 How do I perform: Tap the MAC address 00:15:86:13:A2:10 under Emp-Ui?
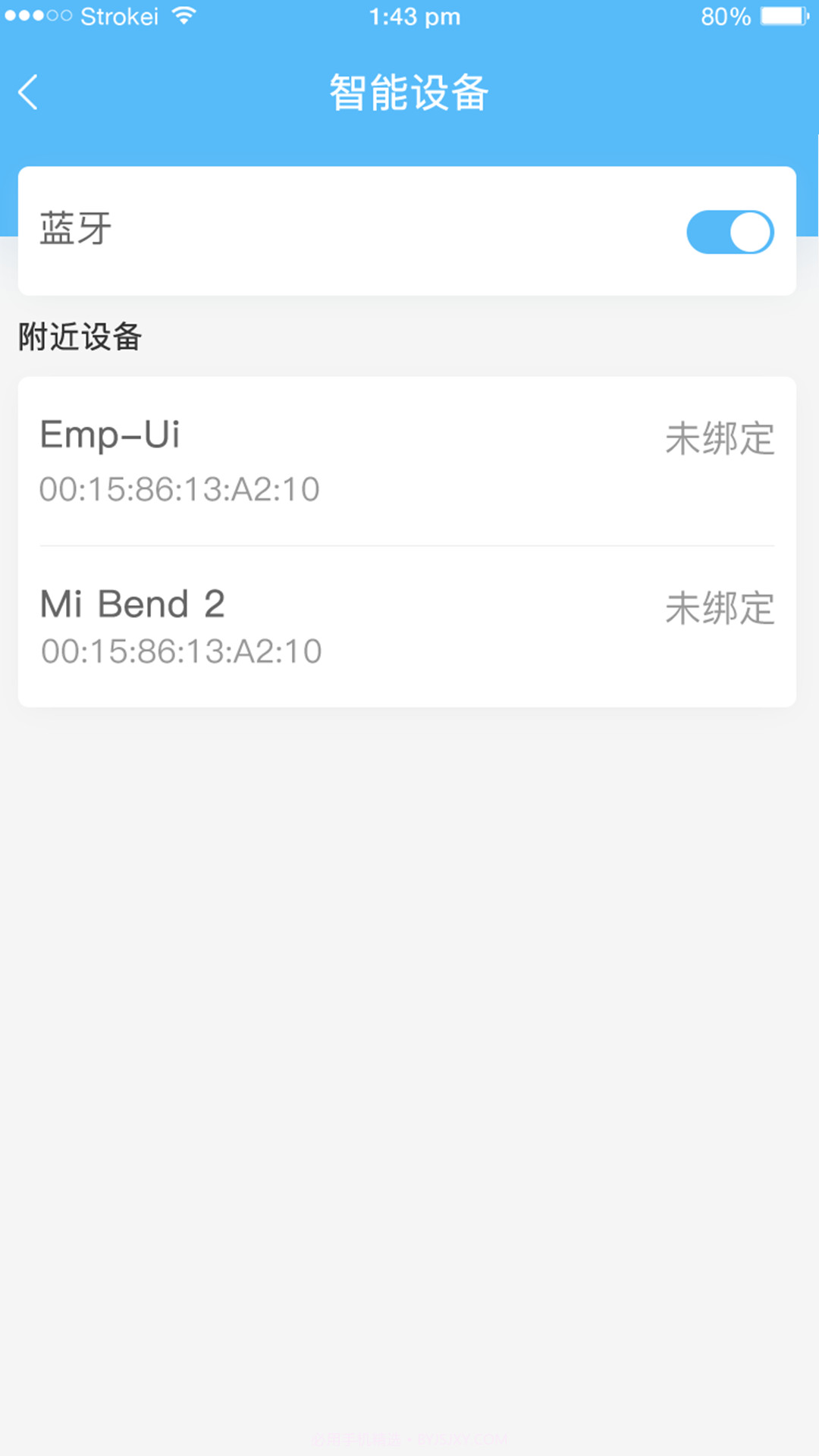click(x=179, y=489)
